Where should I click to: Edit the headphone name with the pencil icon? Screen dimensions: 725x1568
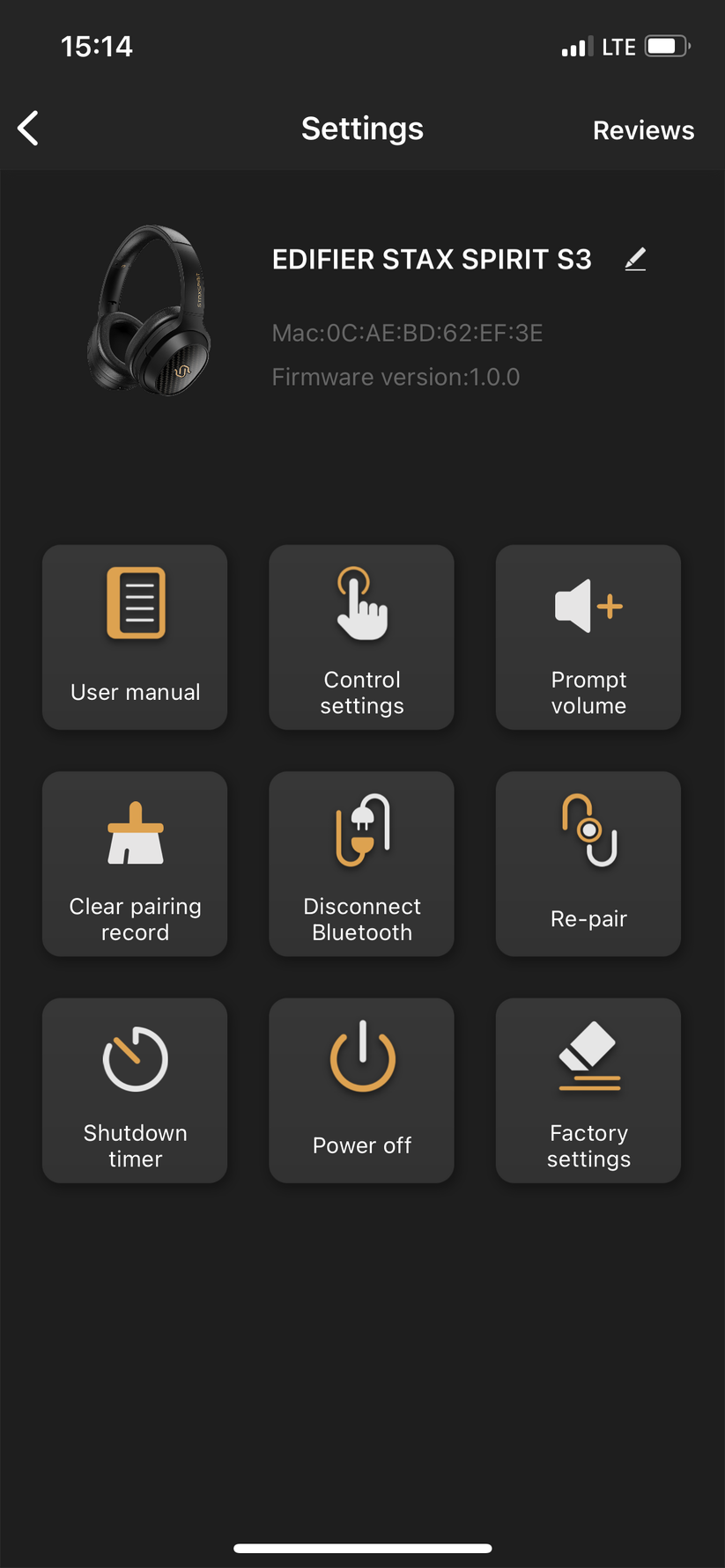coord(635,259)
